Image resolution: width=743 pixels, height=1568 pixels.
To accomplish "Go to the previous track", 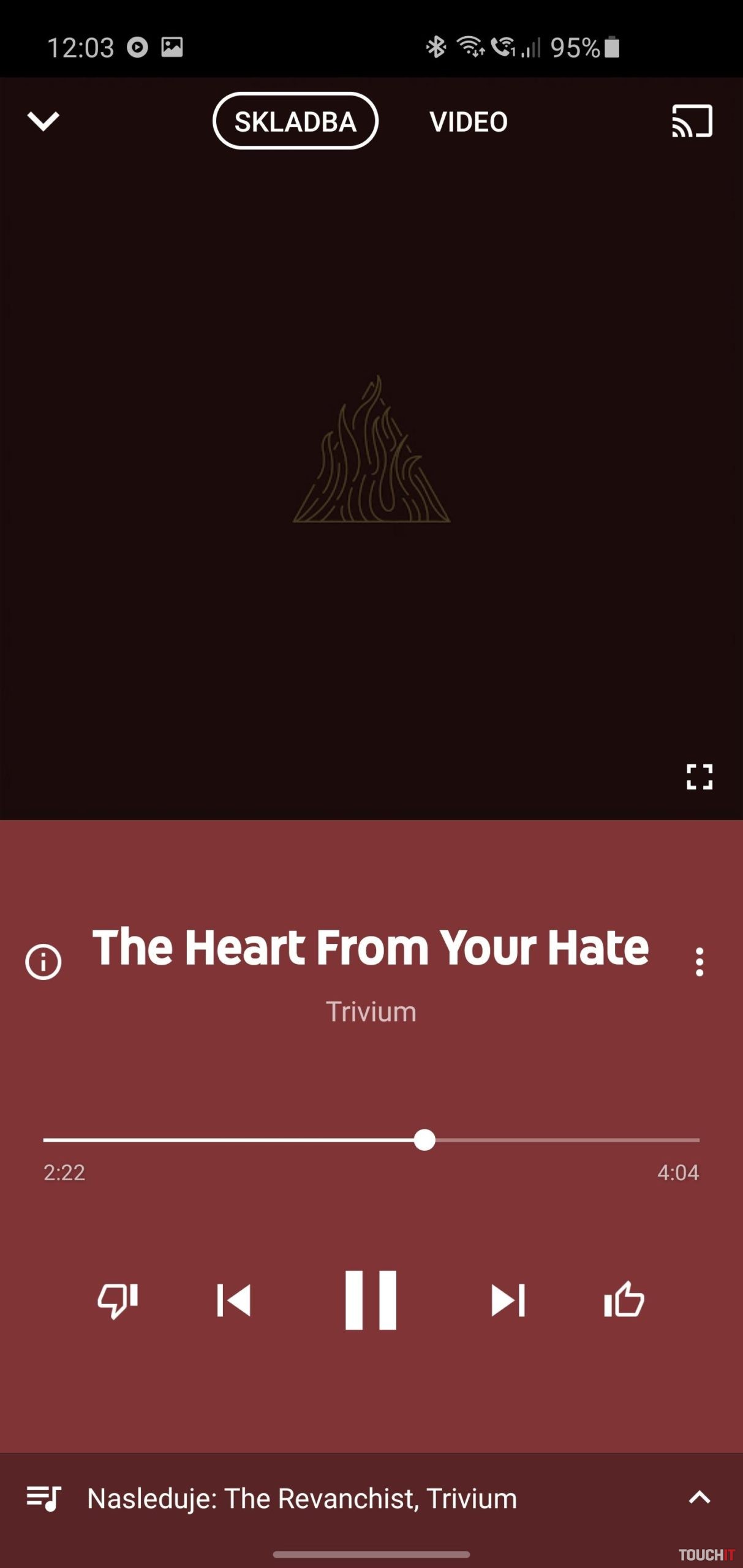I will tap(234, 1300).
